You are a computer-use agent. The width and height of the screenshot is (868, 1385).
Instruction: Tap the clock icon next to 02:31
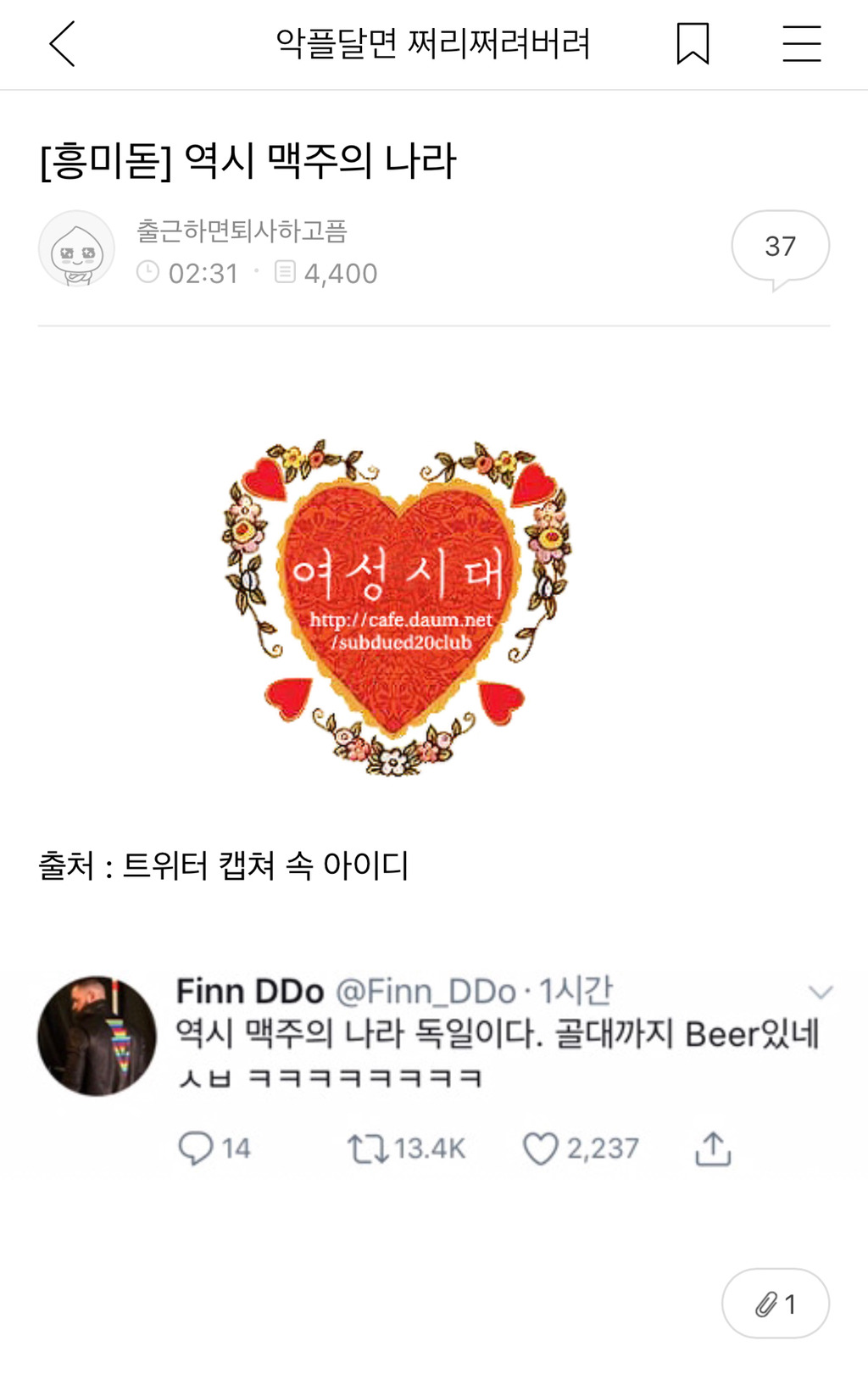pyautogui.click(x=150, y=273)
